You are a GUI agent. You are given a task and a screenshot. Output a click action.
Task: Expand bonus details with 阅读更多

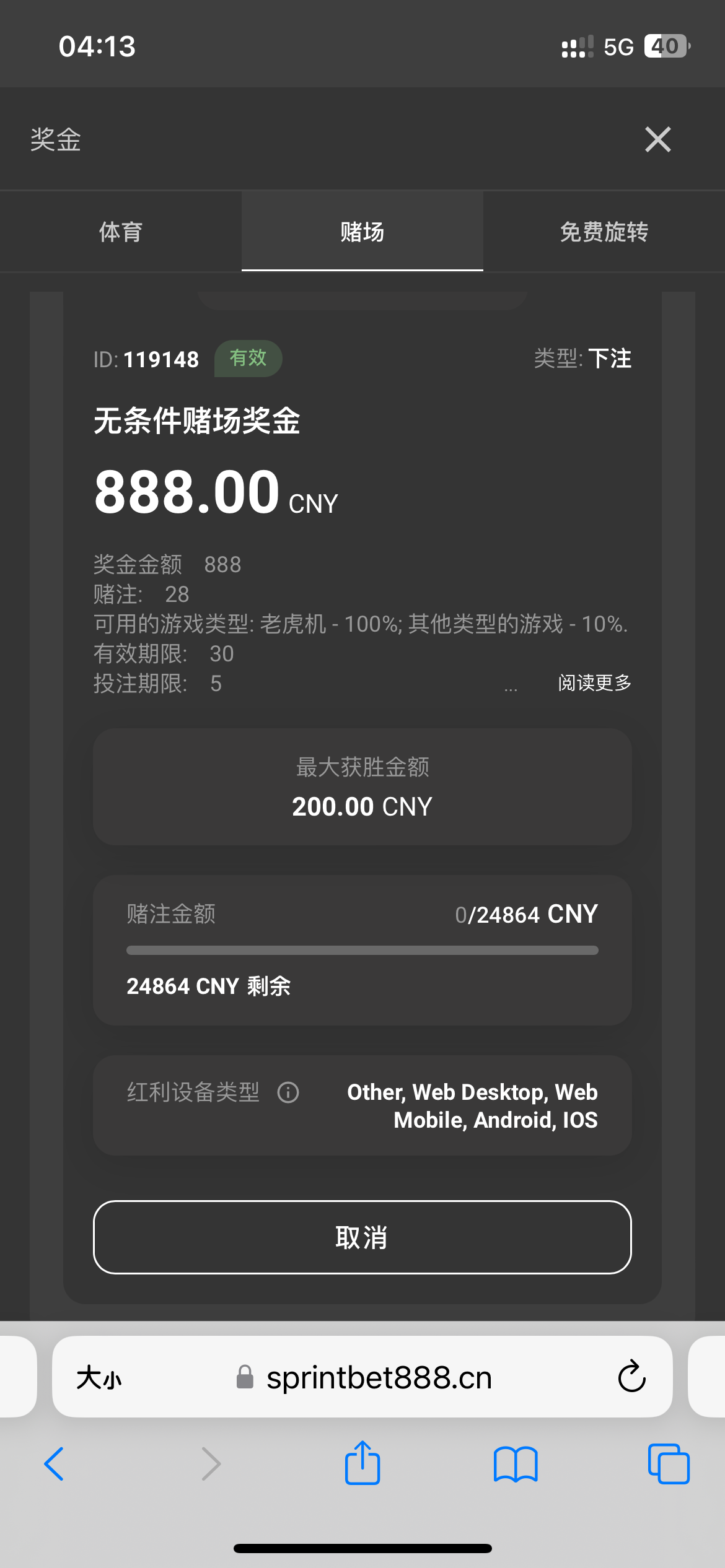[594, 682]
